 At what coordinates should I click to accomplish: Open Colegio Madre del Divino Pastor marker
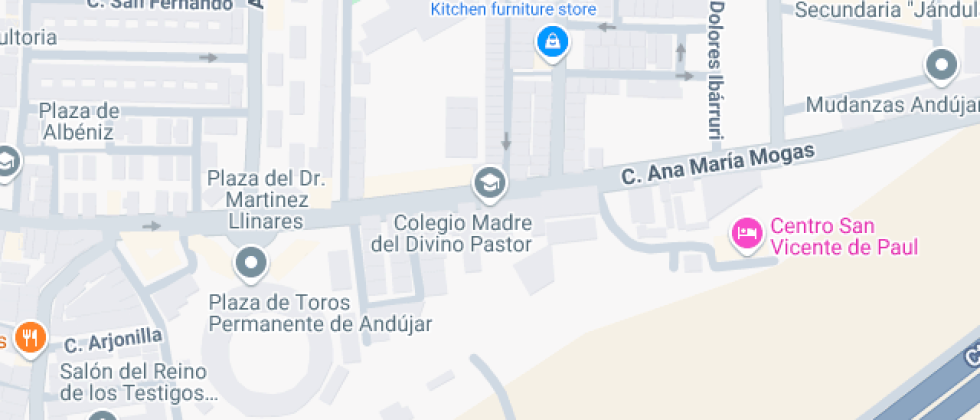click(490, 183)
